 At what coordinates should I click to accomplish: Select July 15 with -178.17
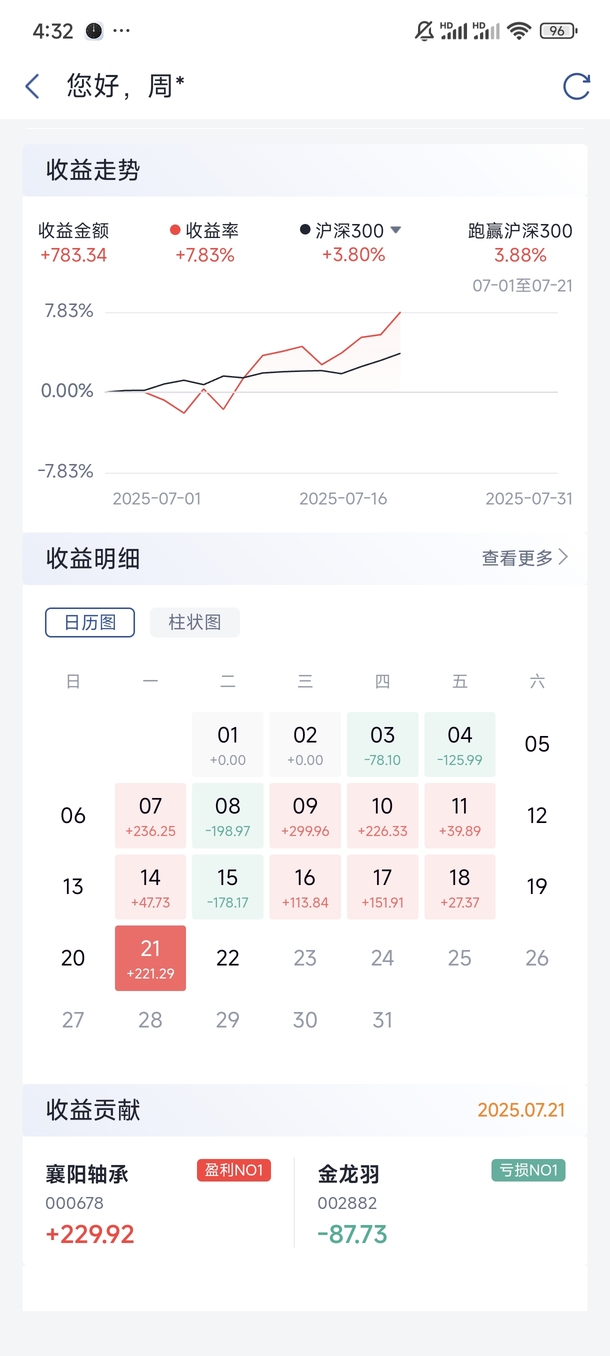(228, 887)
